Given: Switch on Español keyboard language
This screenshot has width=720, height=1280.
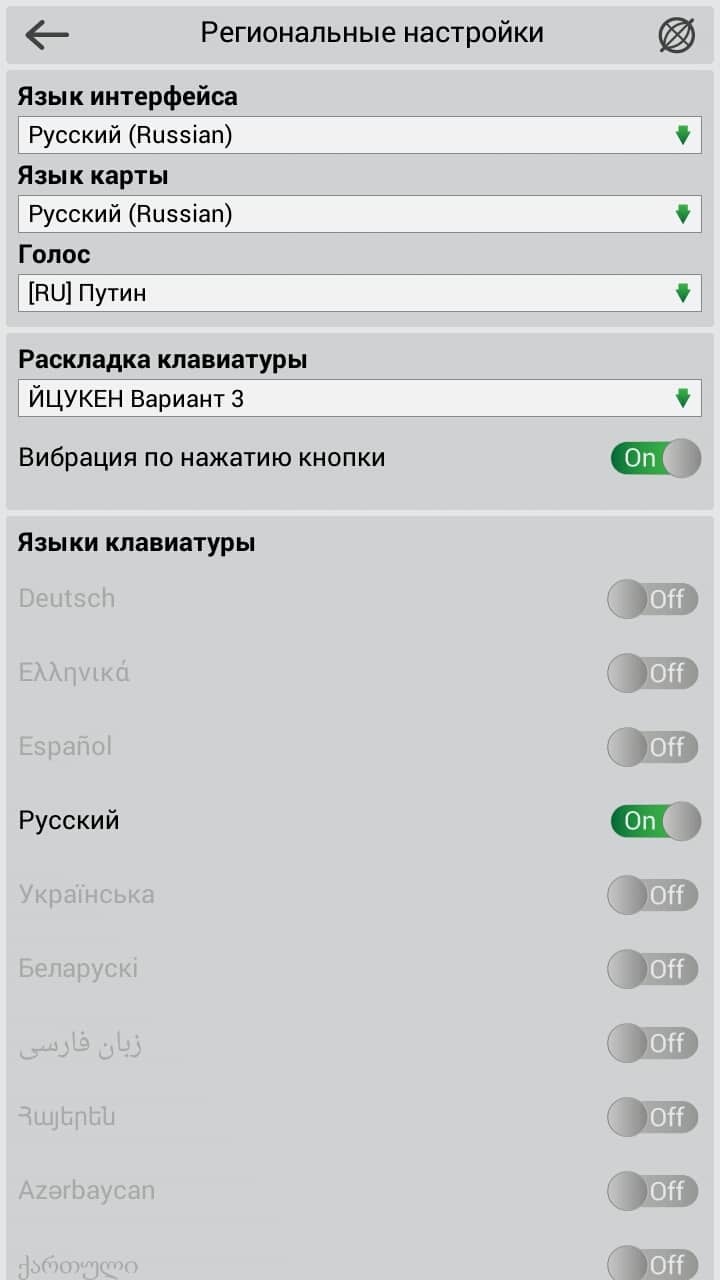Looking at the screenshot, I should click(652, 747).
